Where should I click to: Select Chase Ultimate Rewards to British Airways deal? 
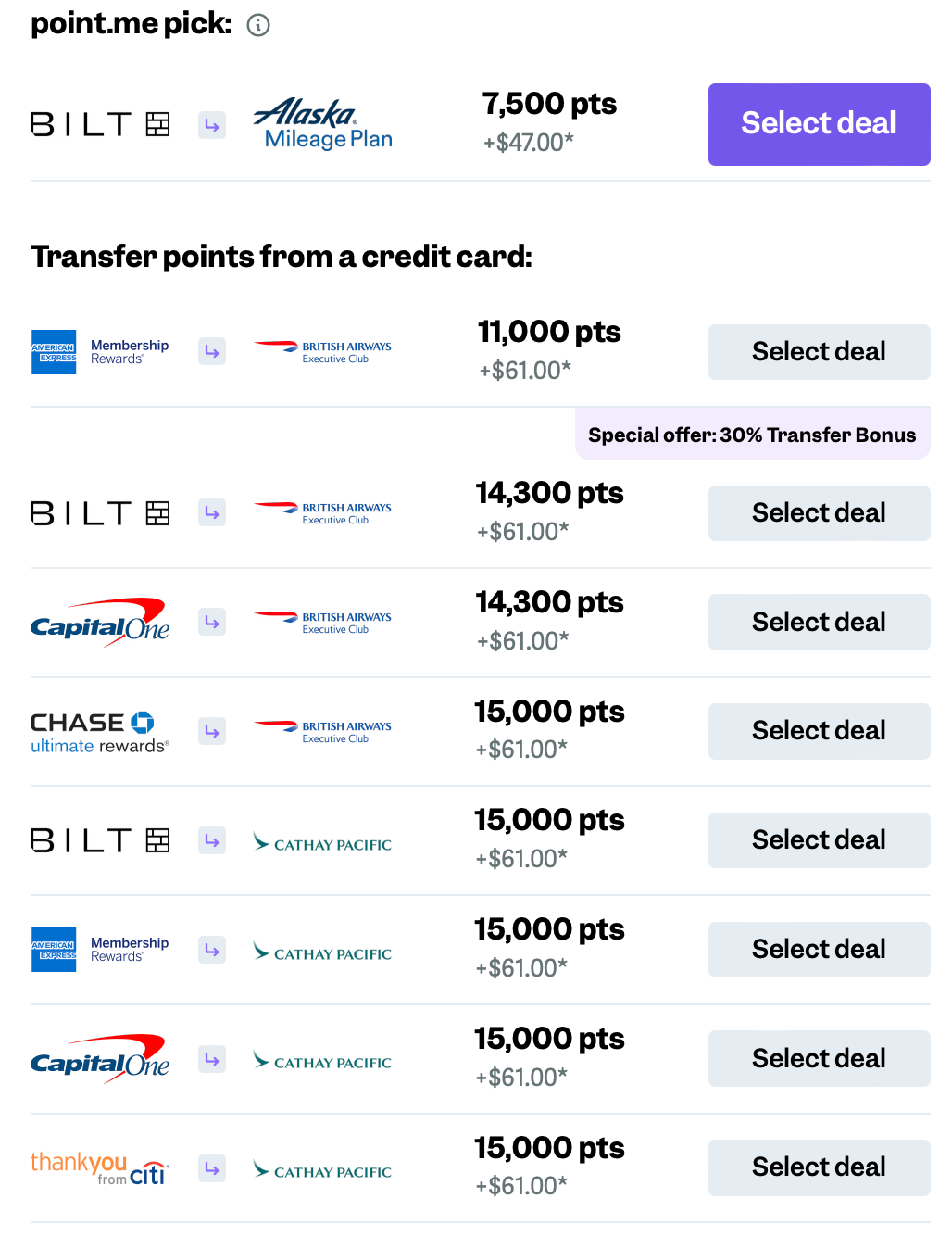[819, 731]
